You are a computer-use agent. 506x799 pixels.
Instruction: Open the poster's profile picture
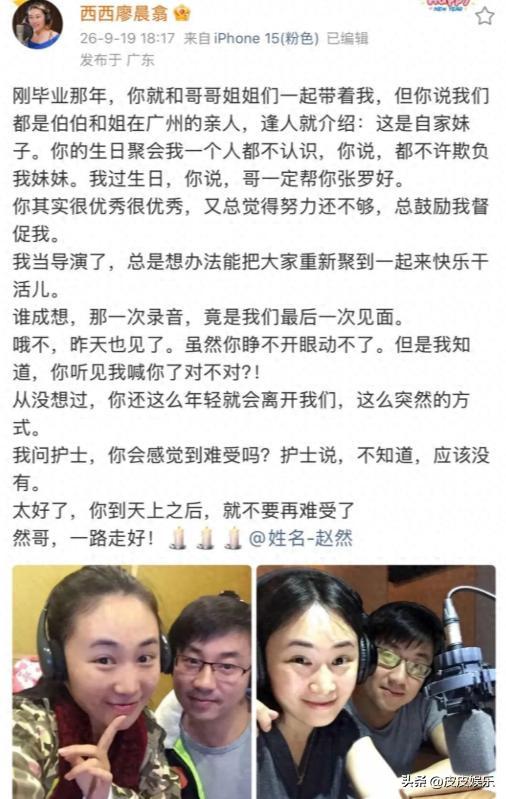37,24
